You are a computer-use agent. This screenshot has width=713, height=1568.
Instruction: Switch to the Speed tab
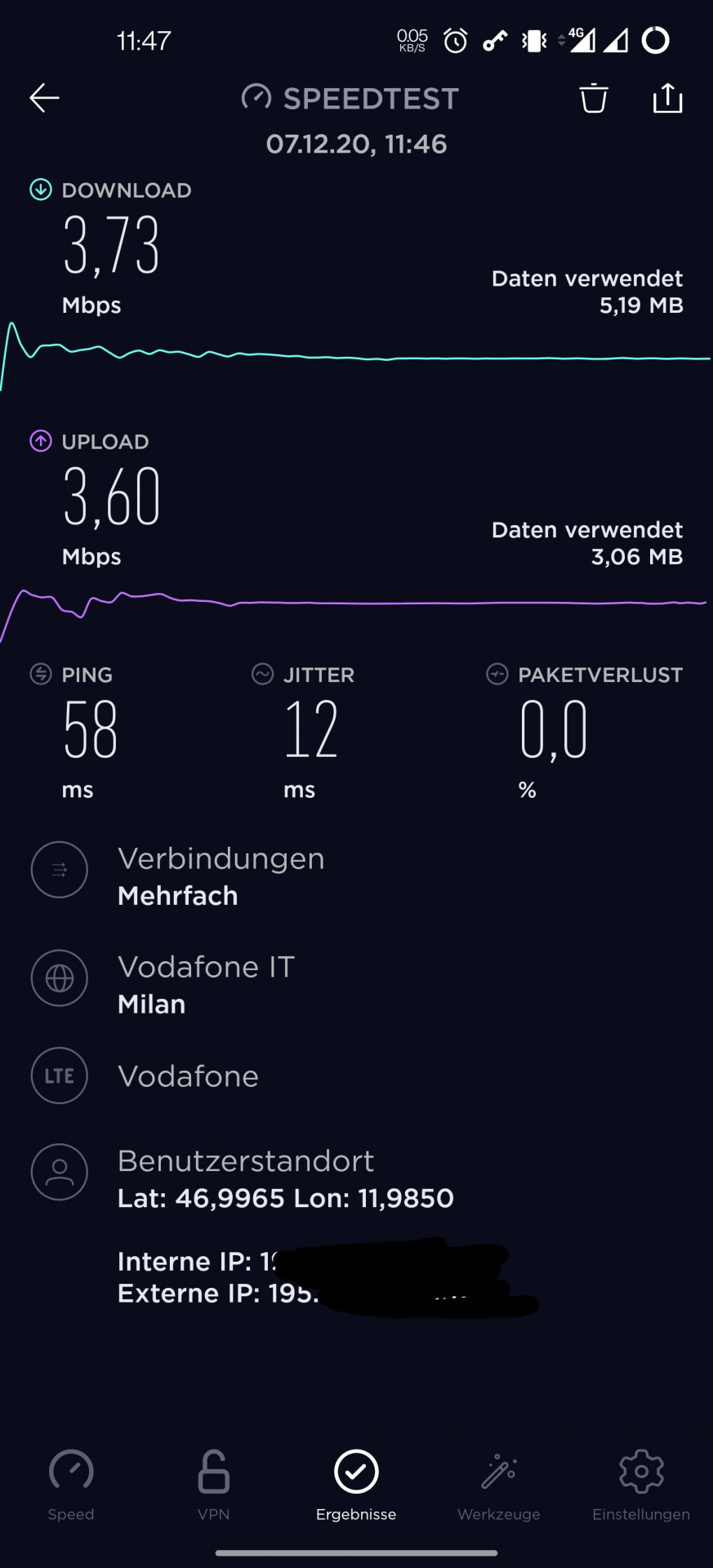(71, 1486)
